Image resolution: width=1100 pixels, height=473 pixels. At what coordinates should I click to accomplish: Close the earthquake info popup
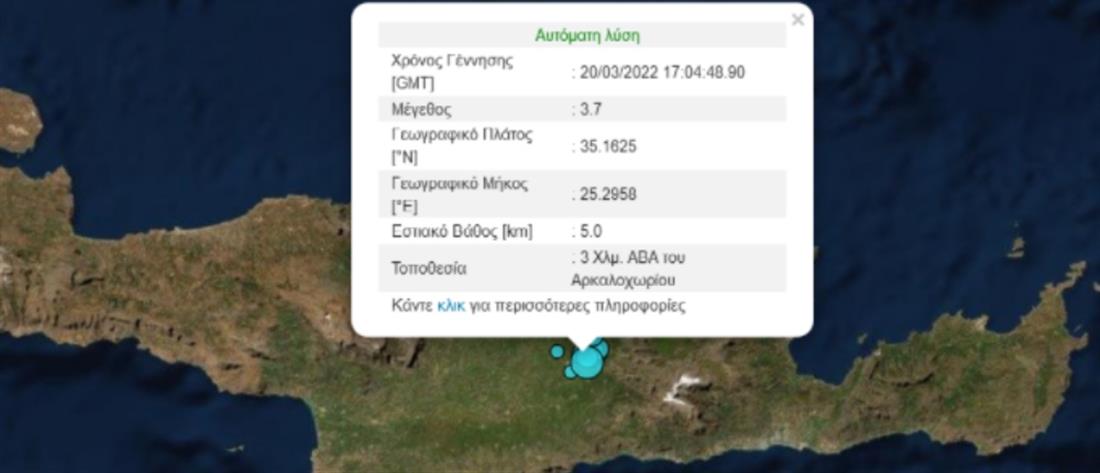[797, 20]
